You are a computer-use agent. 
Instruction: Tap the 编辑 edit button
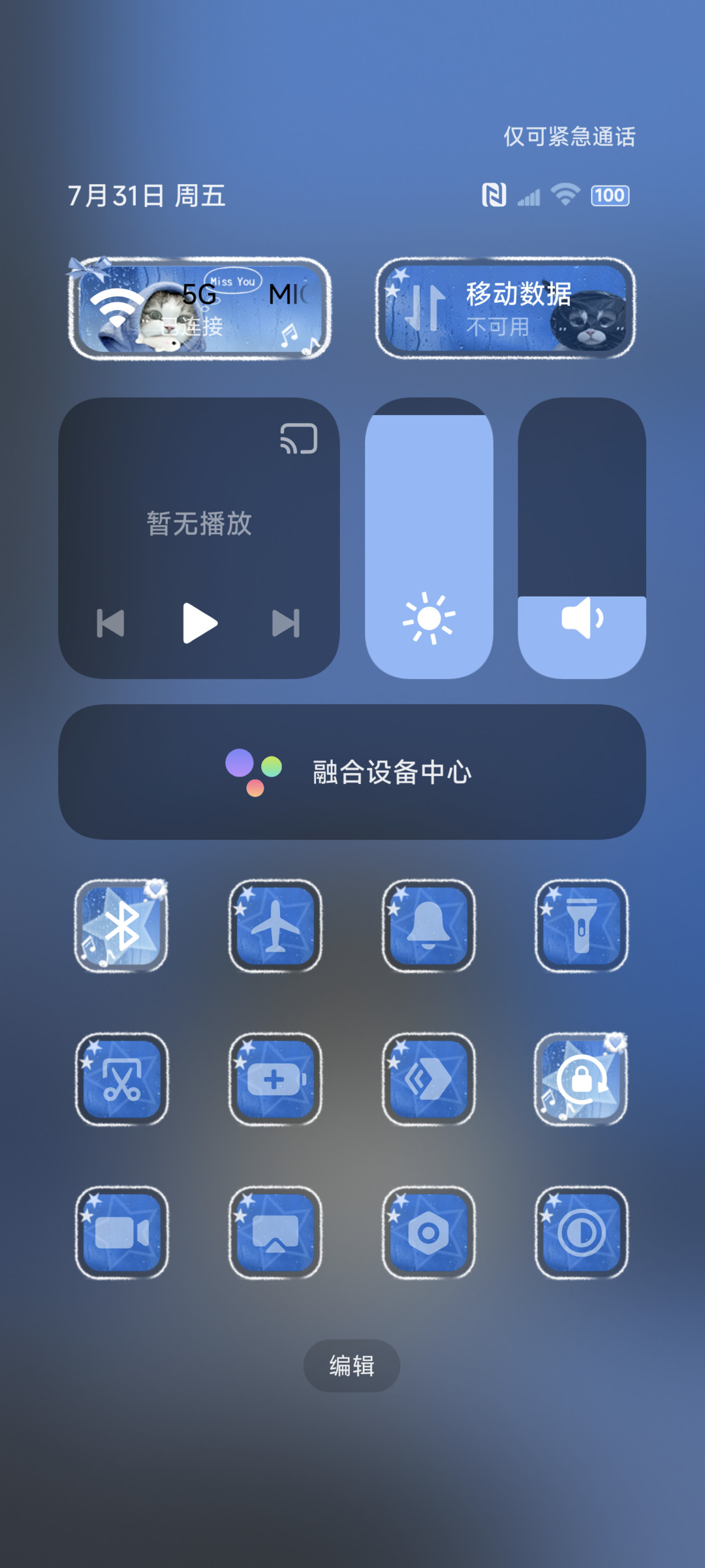click(x=352, y=1366)
